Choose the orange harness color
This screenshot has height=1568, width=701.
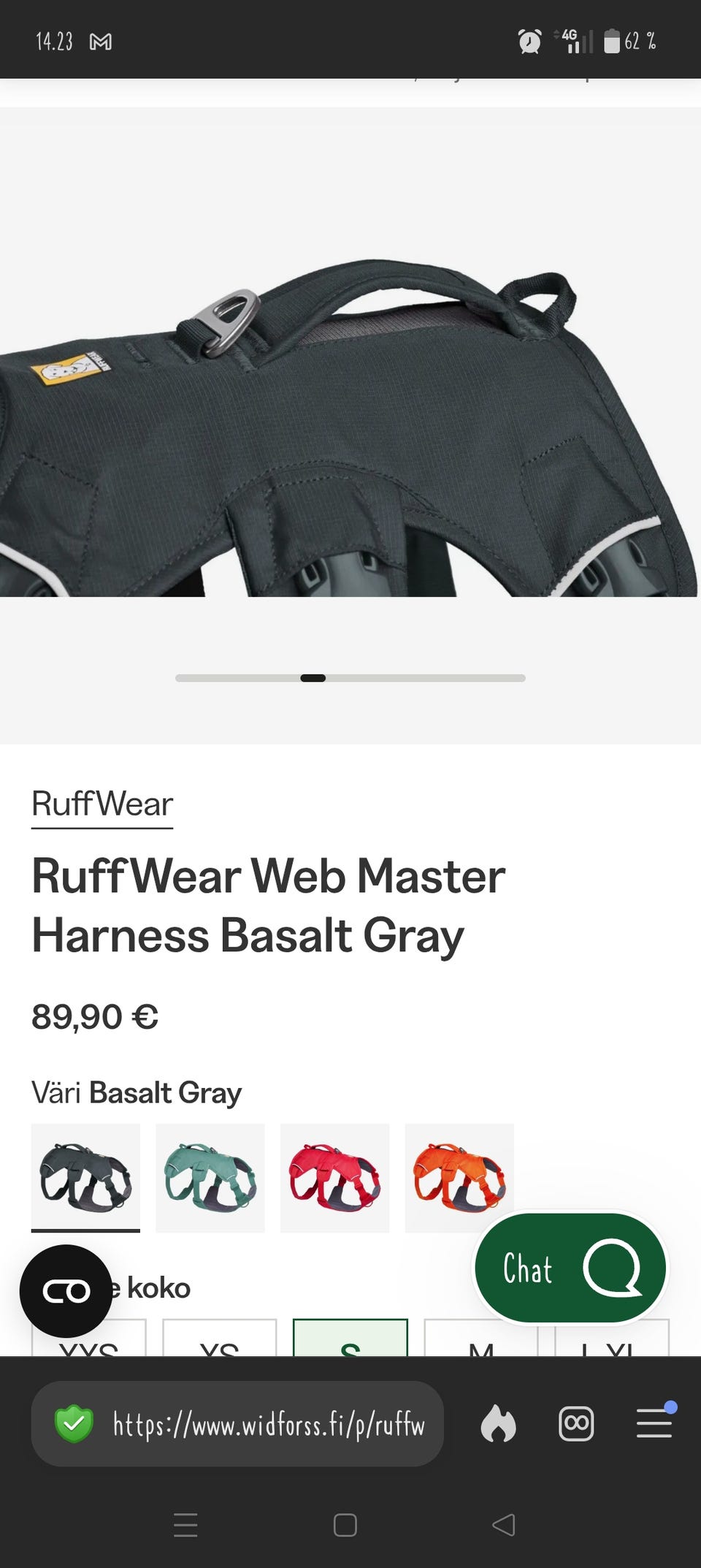tap(459, 1178)
